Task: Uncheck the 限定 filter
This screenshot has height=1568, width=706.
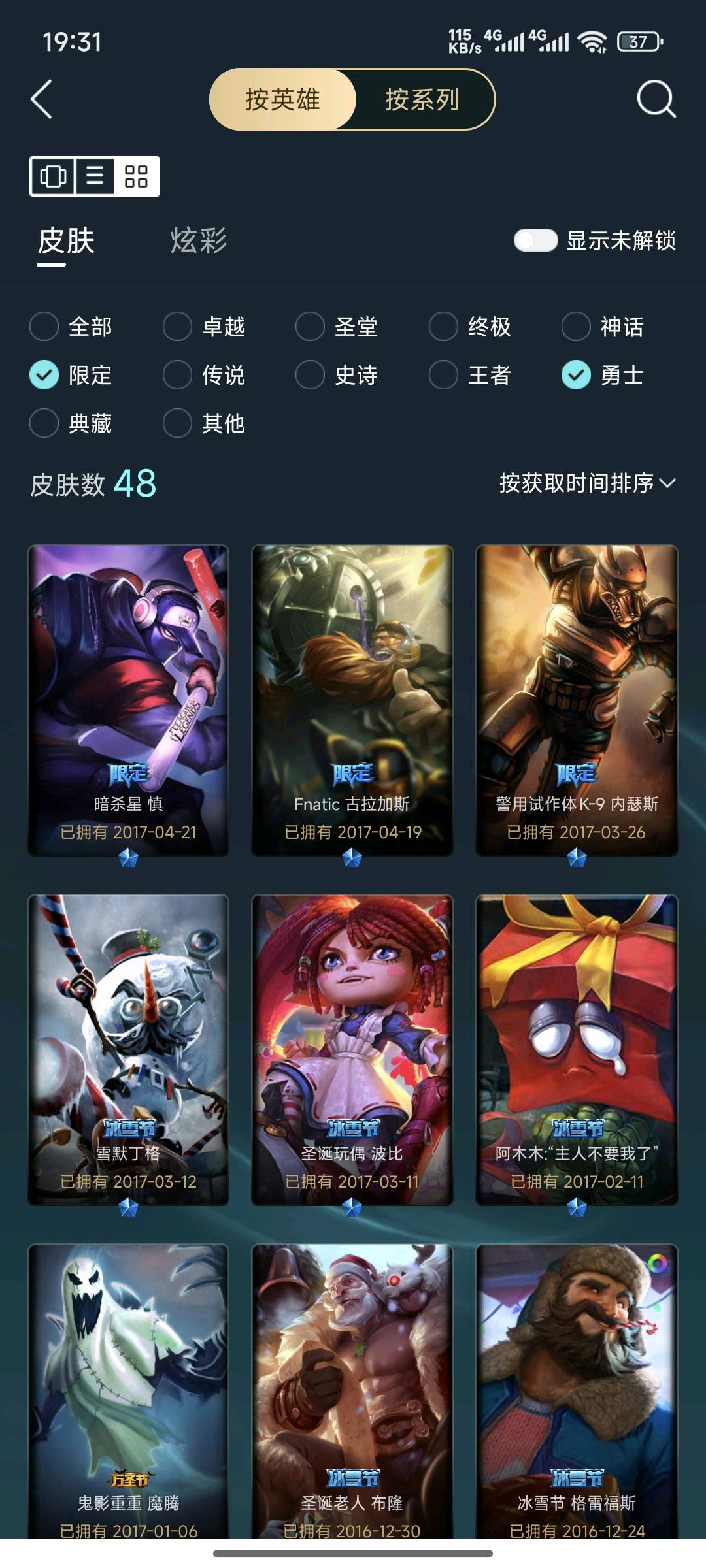Action: point(44,375)
